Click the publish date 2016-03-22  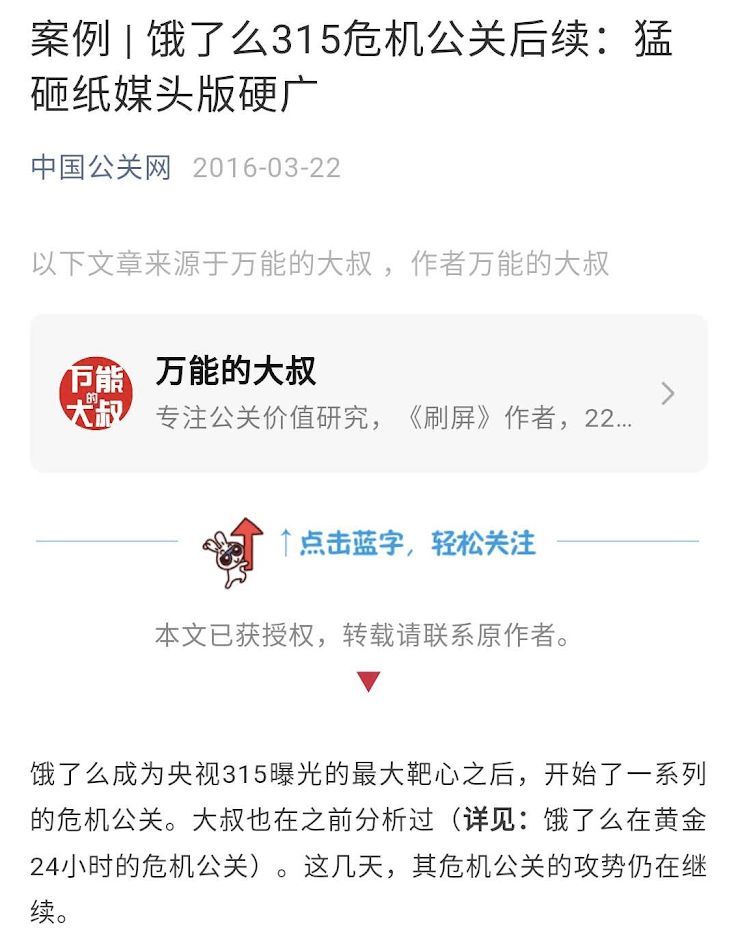tap(263, 167)
